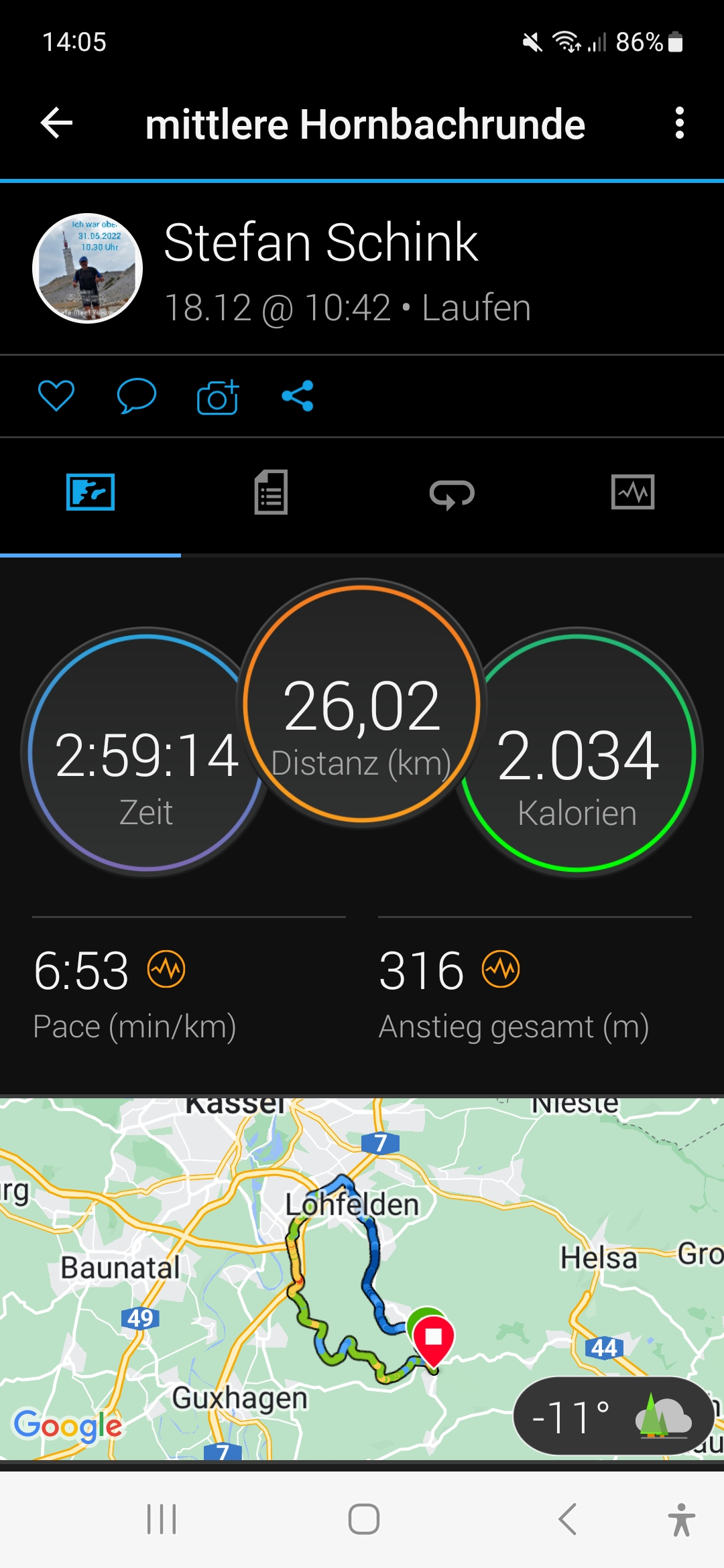Go back using the top arrow
724x1568 pixels.
[x=57, y=123]
